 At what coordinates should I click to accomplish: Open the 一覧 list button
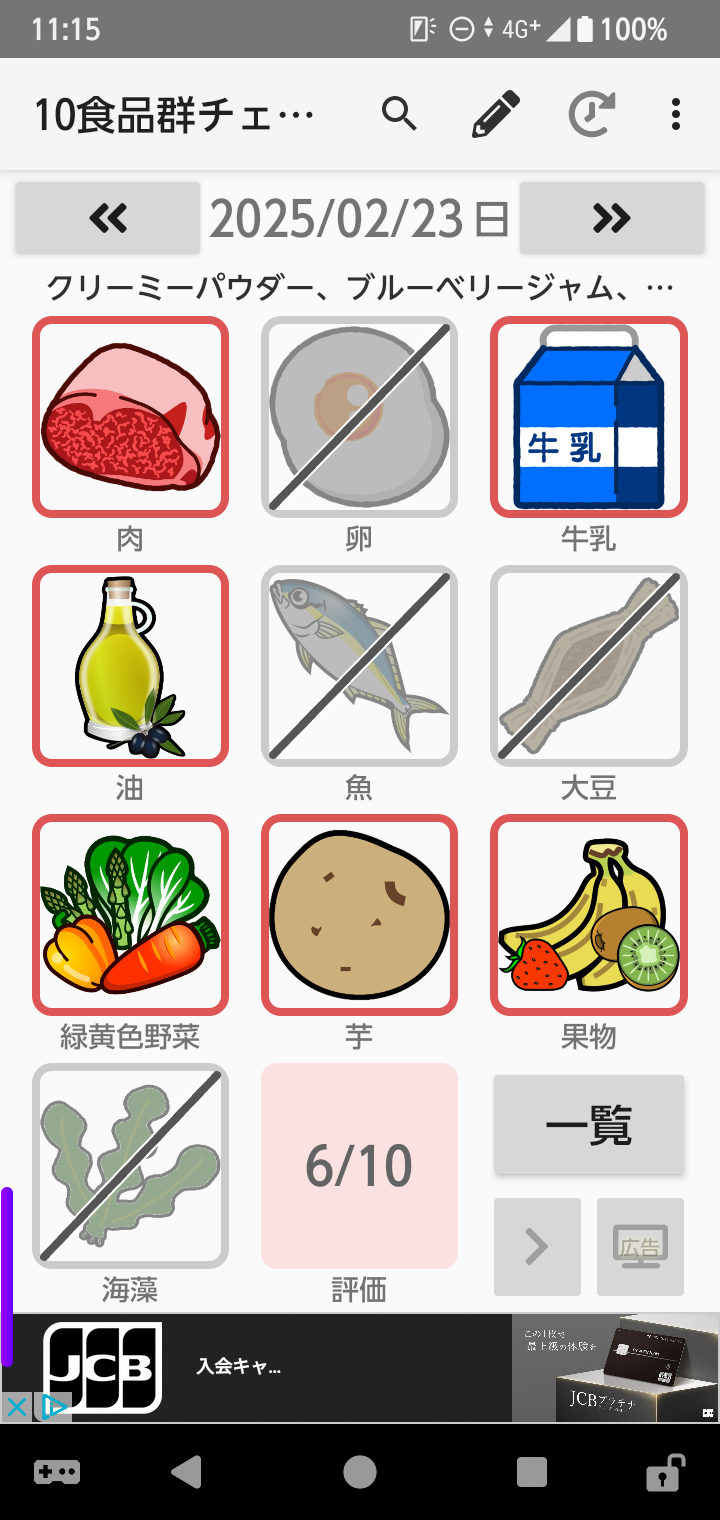[589, 1126]
